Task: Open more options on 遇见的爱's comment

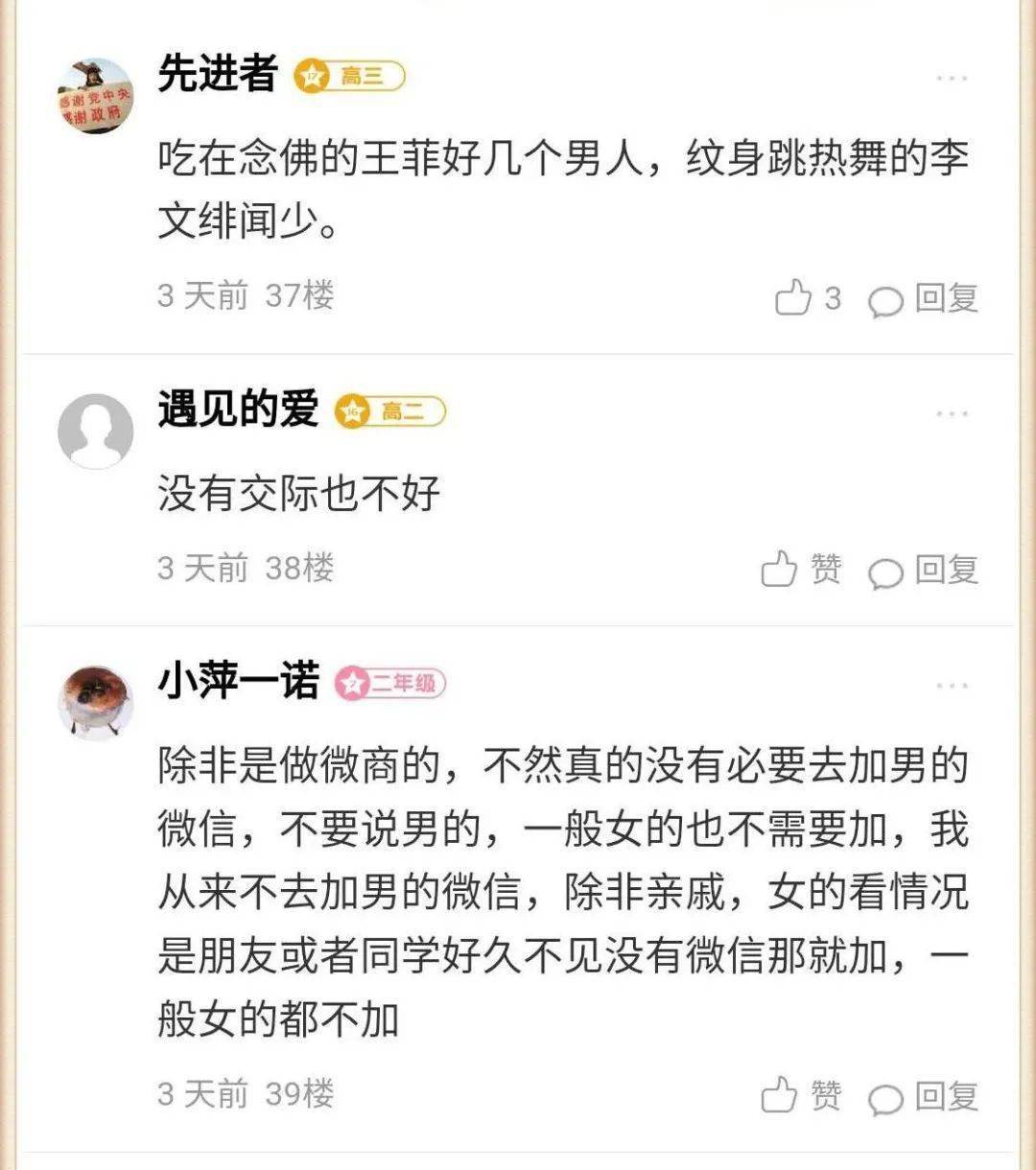Action: [952, 414]
